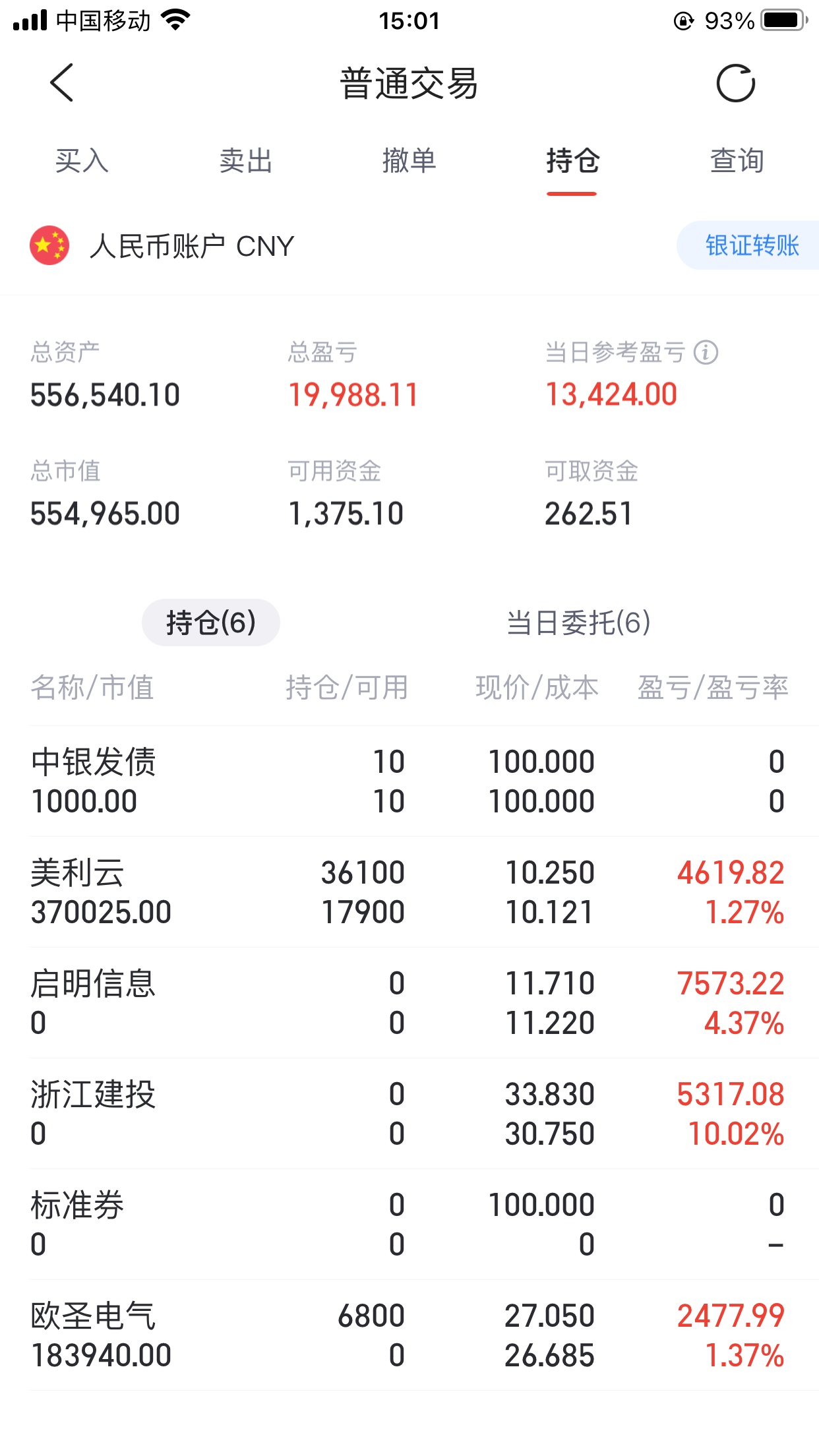Refresh the account data

tap(735, 84)
